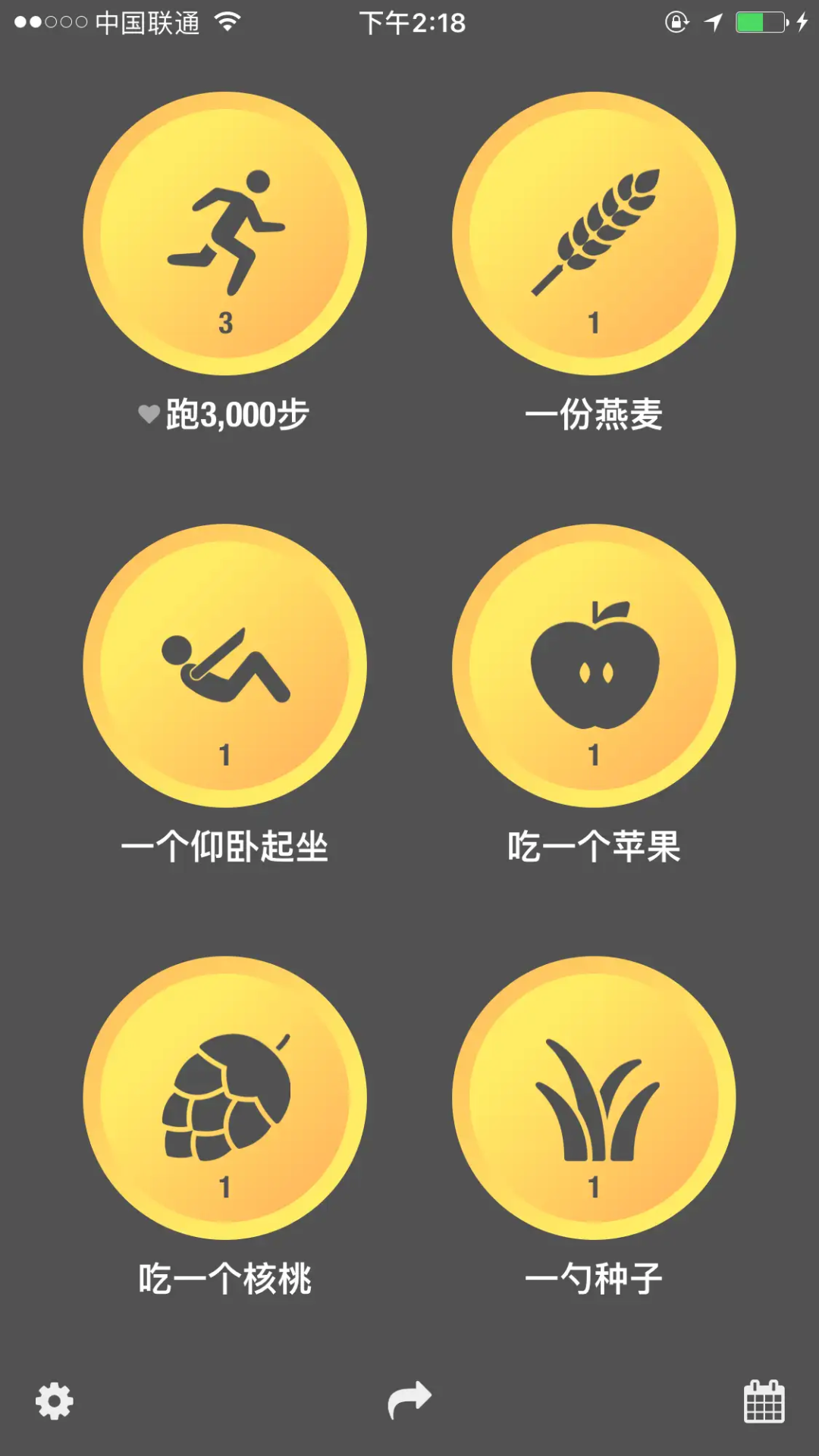The image size is (819, 1456).
Task: Mark 一个仰卧起坐 sit-up as done
Action: tap(224, 665)
